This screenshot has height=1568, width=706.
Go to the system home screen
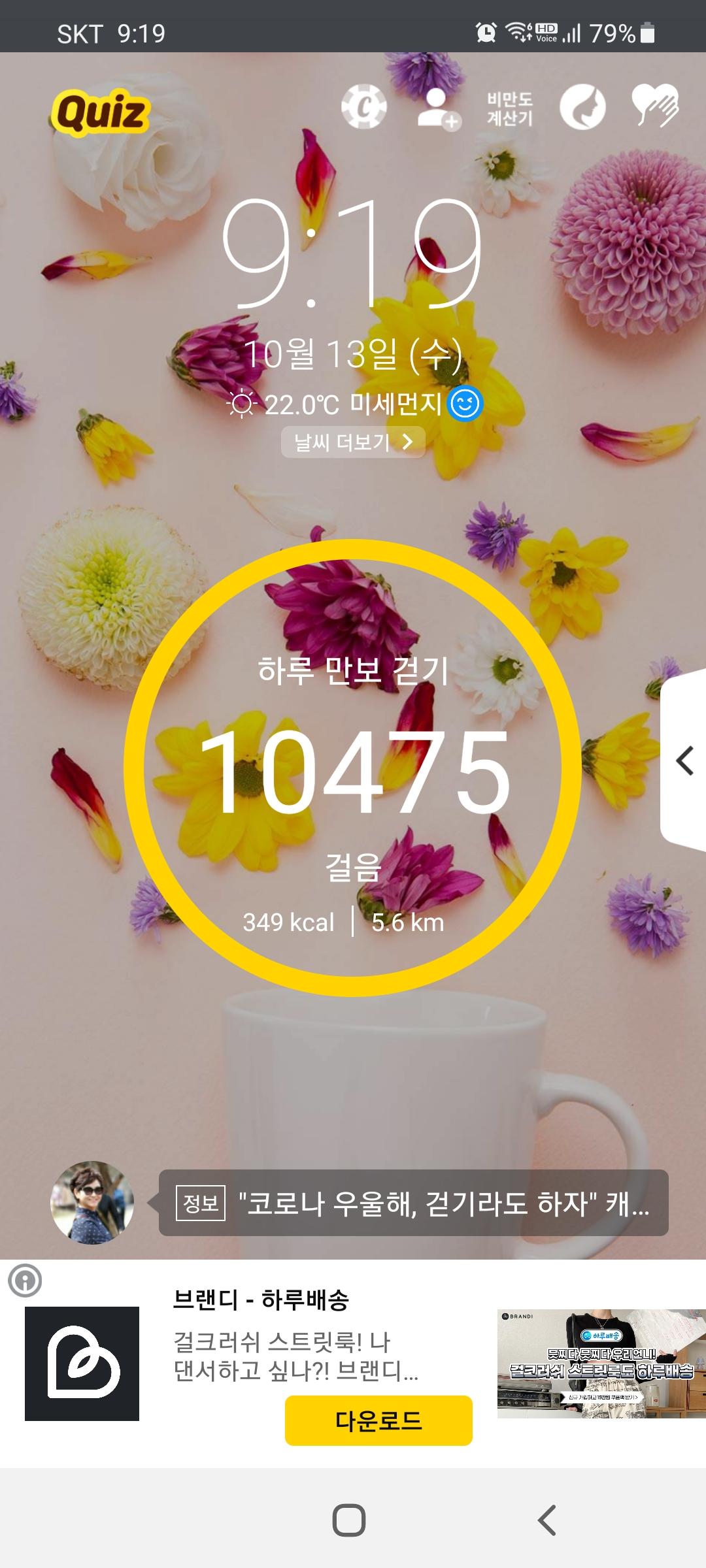349,1520
